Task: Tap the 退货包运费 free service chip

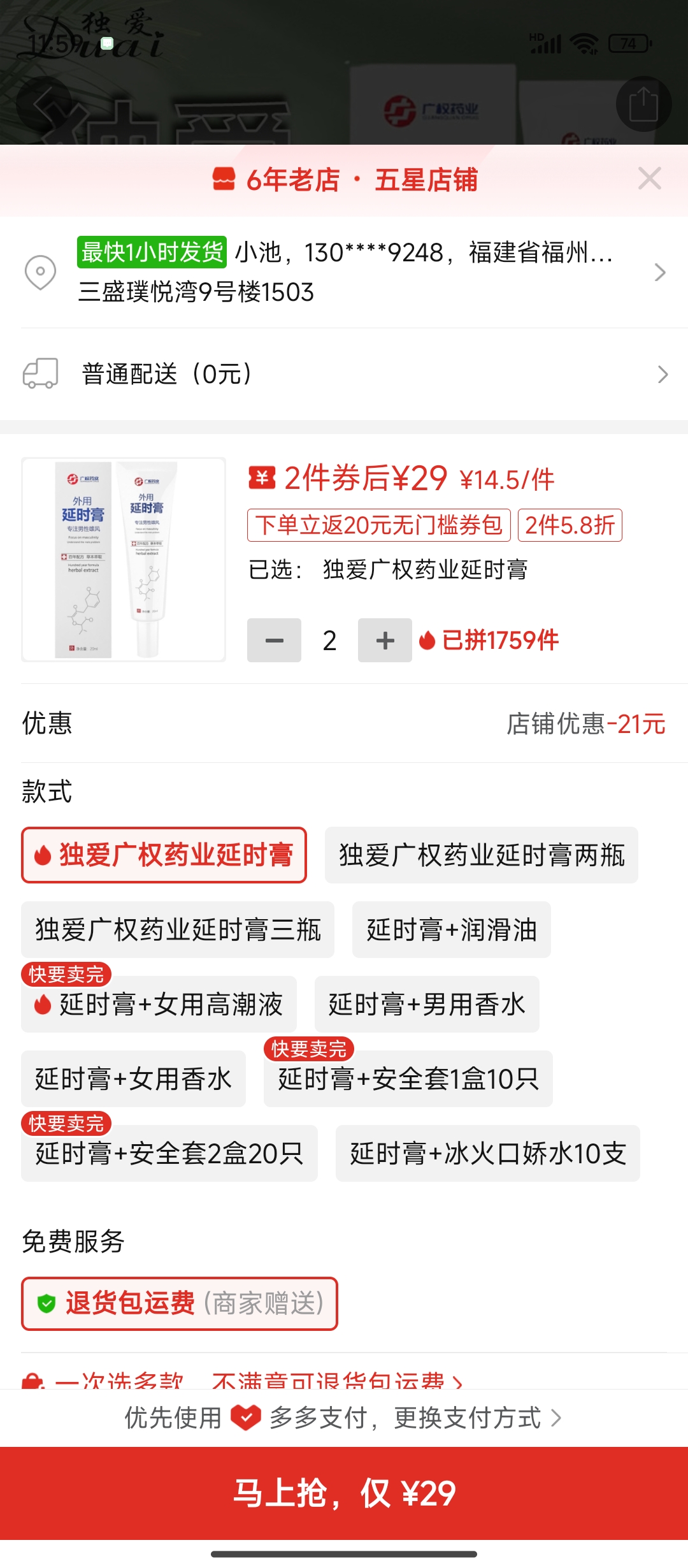Action: 179,1303
